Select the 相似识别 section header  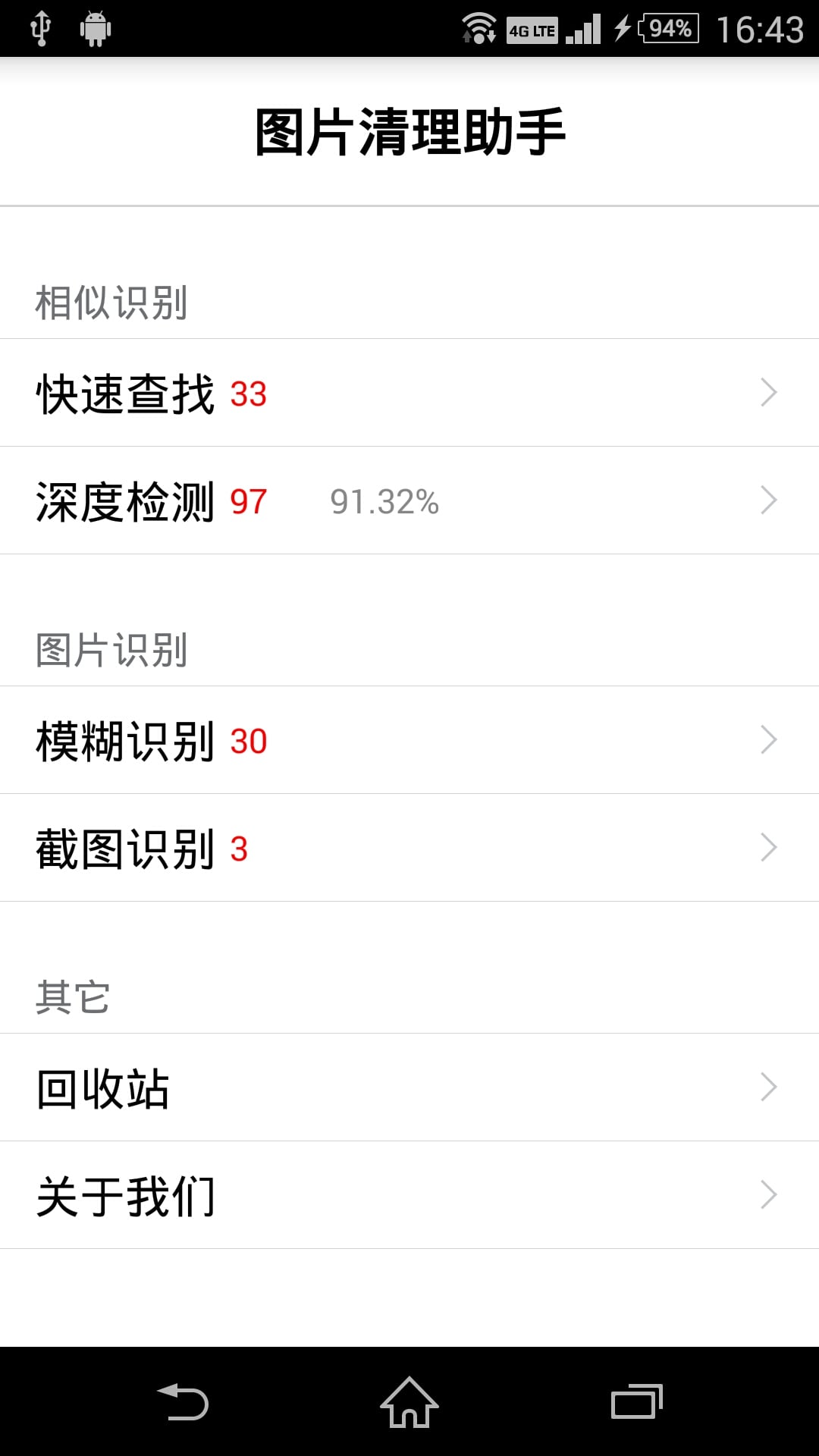(x=110, y=302)
